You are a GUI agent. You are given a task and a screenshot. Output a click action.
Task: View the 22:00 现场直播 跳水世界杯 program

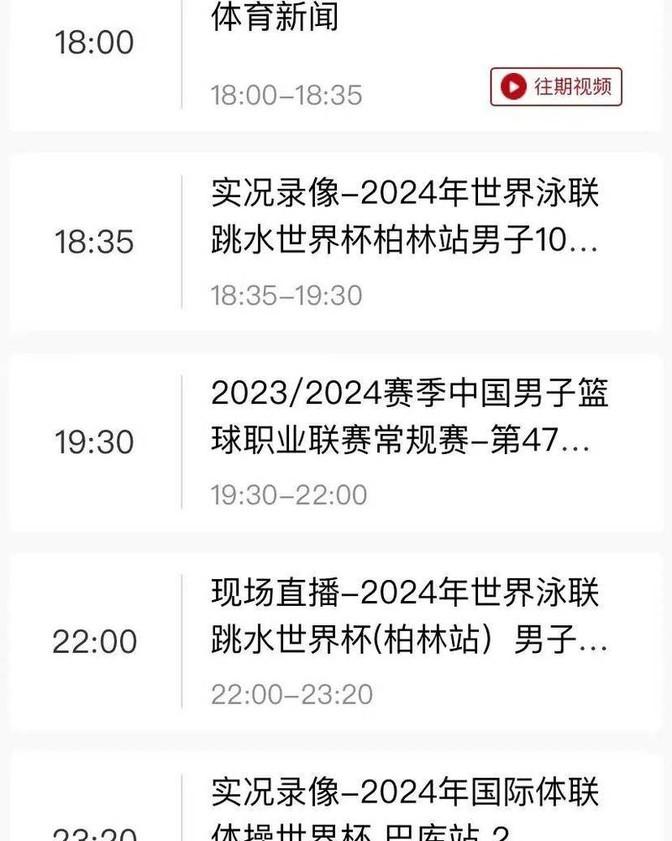point(405,617)
